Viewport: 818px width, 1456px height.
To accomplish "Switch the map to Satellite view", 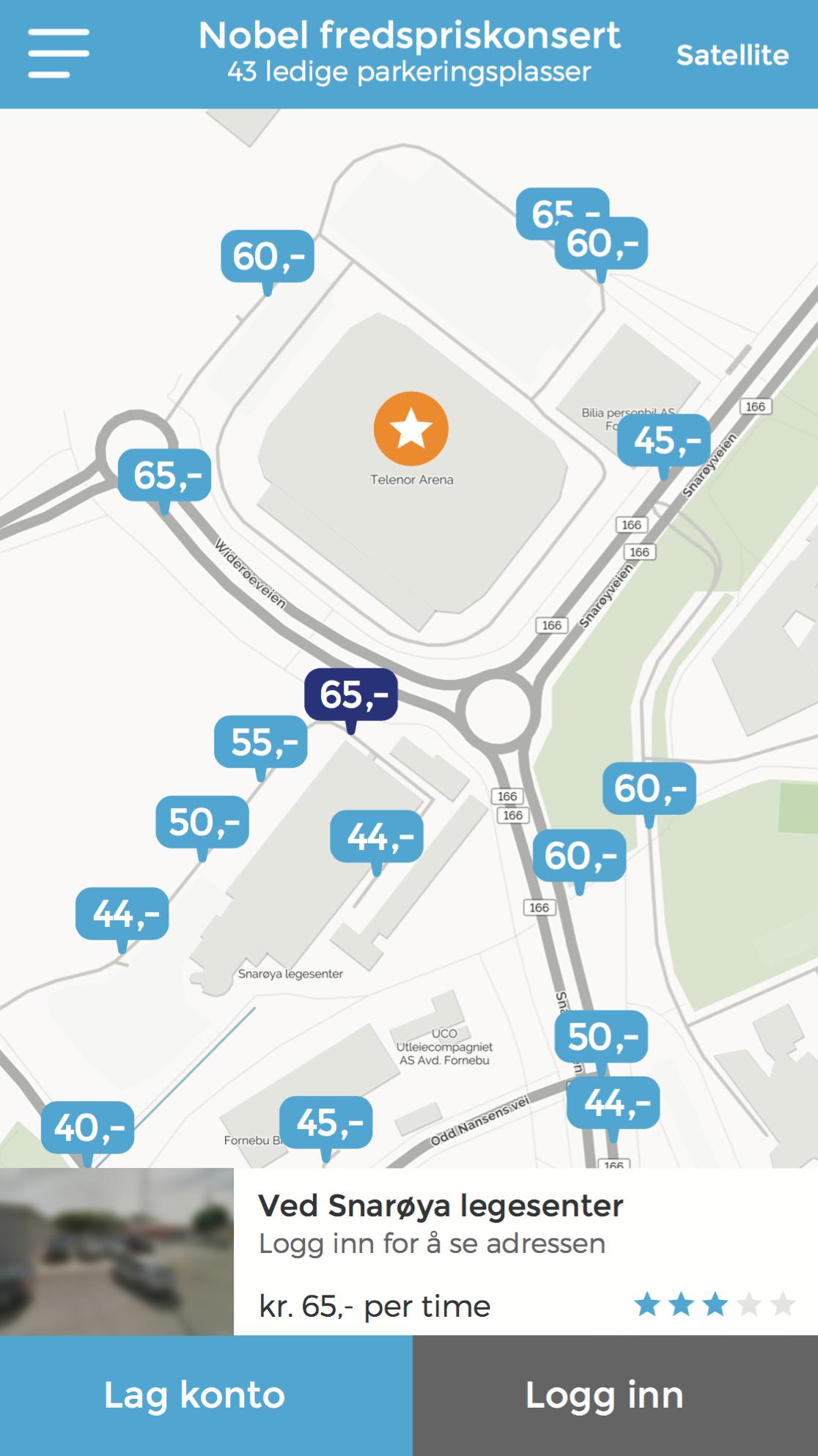I will click(x=732, y=56).
